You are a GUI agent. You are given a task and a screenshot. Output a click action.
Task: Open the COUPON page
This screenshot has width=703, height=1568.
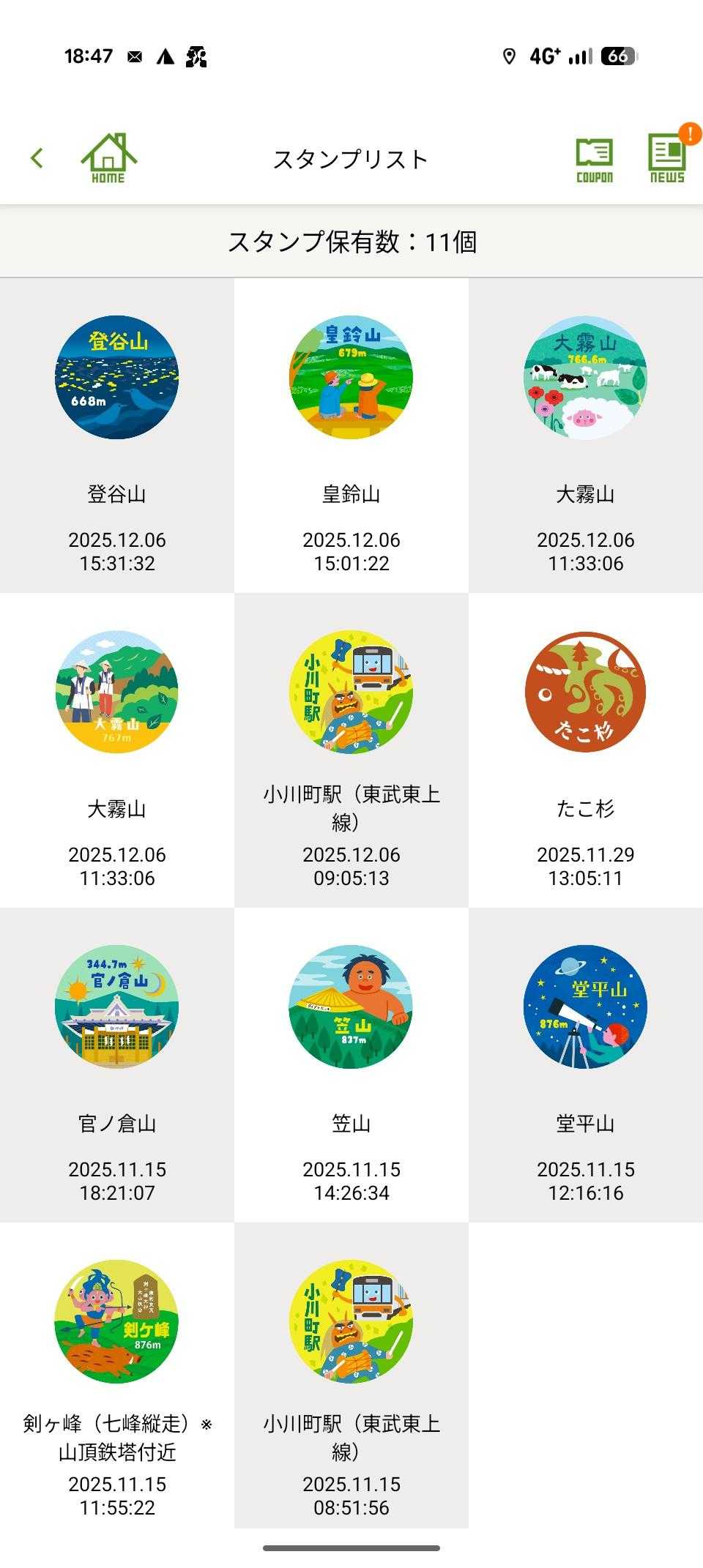tap(594, 159)
